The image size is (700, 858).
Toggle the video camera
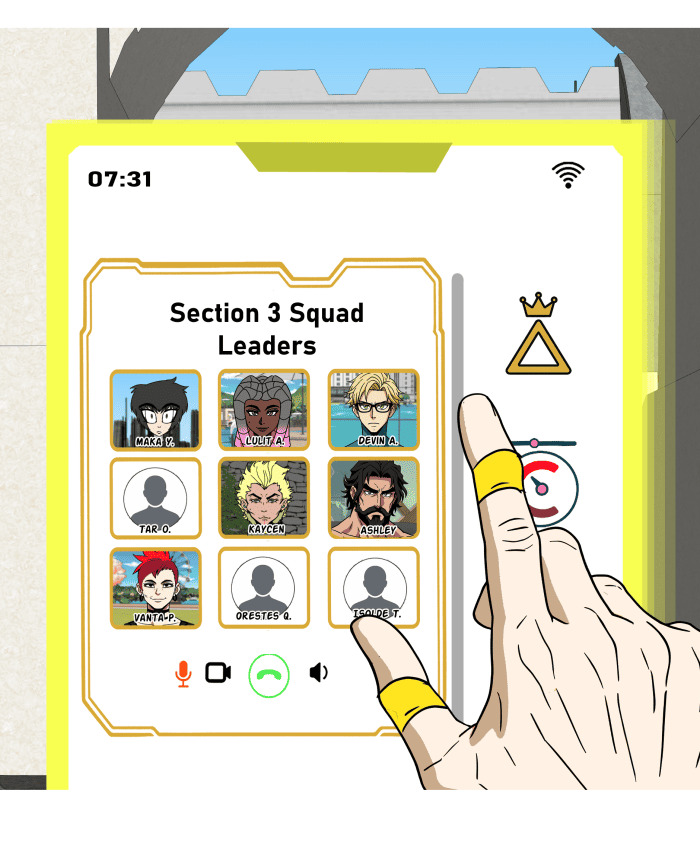click(x=218, y=673)
